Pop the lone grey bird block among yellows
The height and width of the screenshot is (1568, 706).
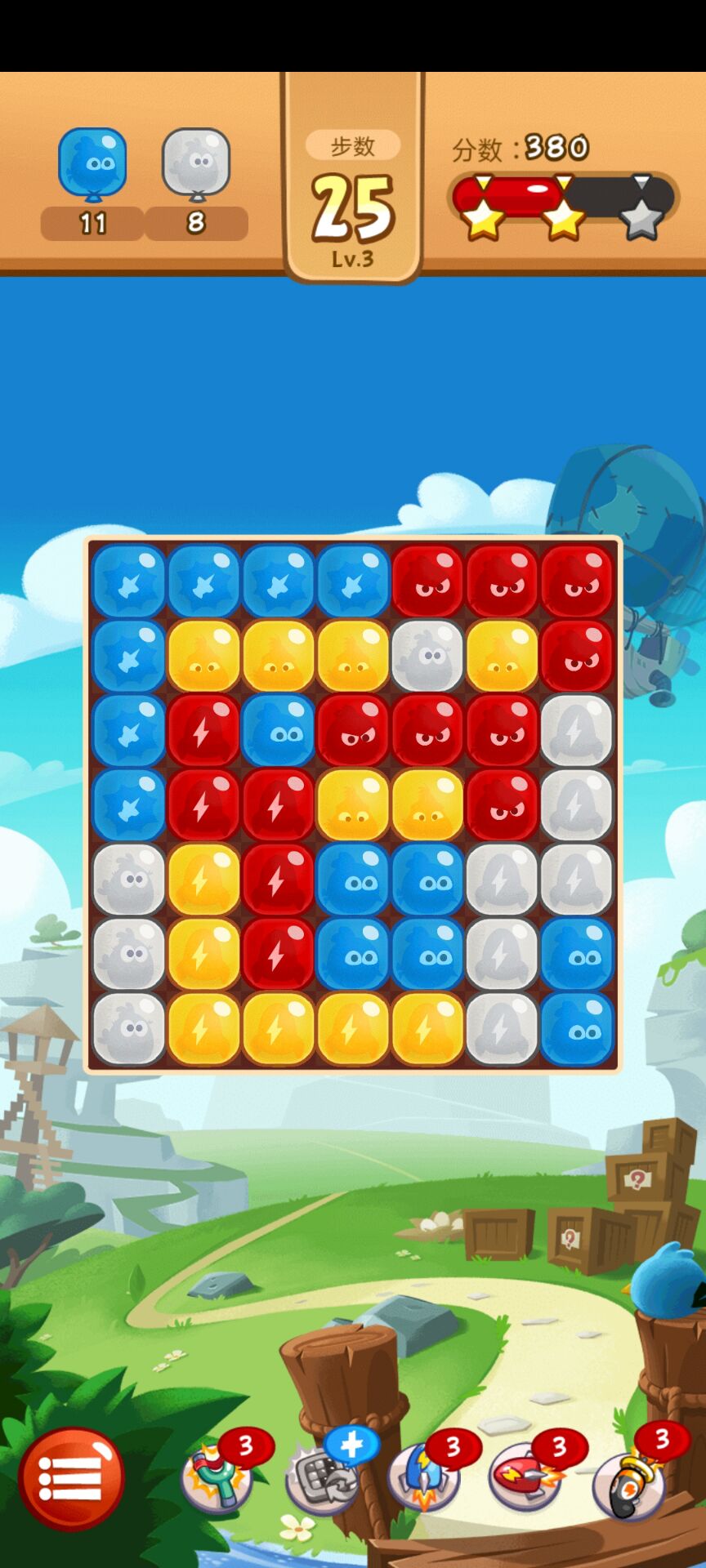(427, 656)
